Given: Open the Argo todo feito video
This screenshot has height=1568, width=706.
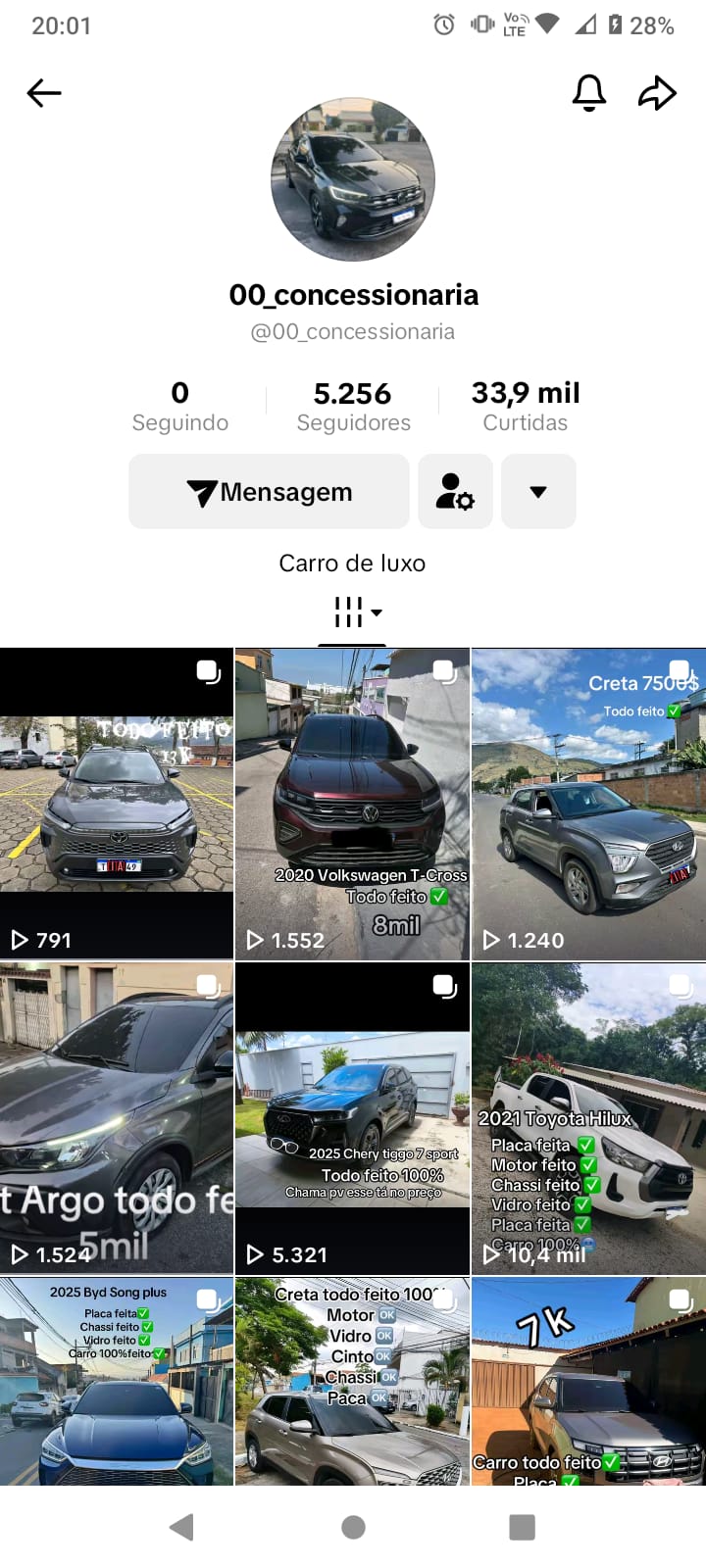Looking at the screenshot, I should pyautogui.click(x=117, y=1117).
